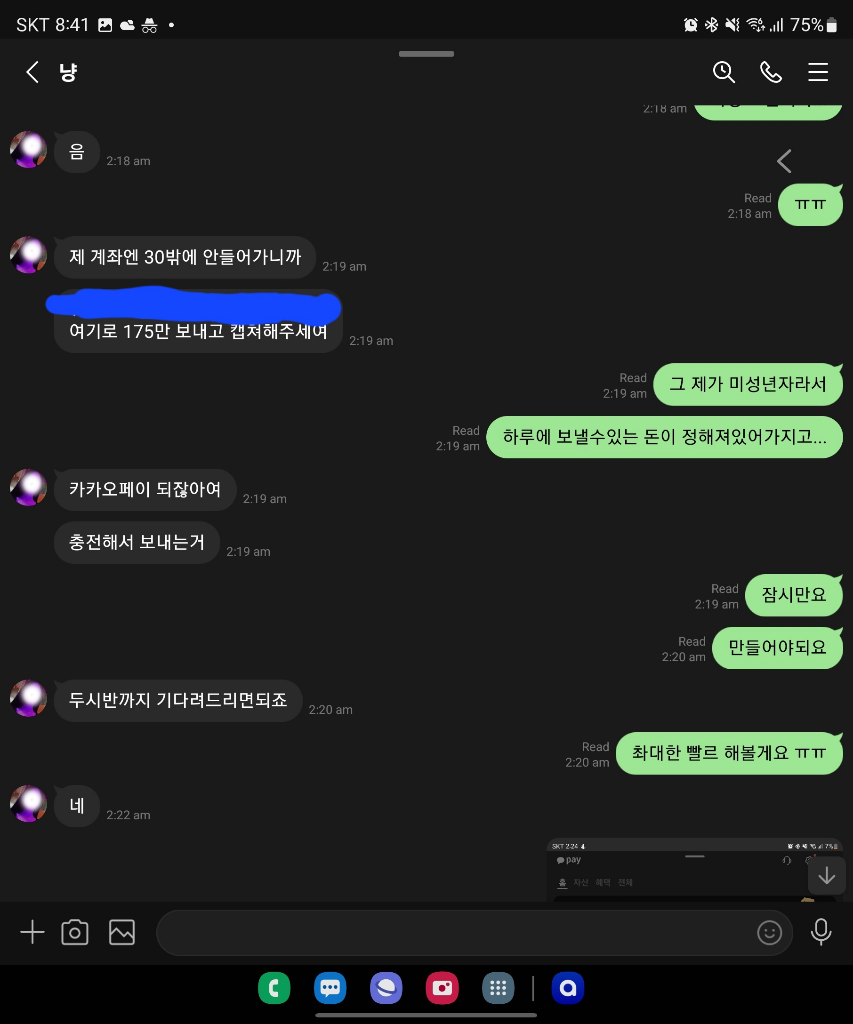
Task: Open the sender's profile picture beside 음
Action: click(x=29, y=150)
